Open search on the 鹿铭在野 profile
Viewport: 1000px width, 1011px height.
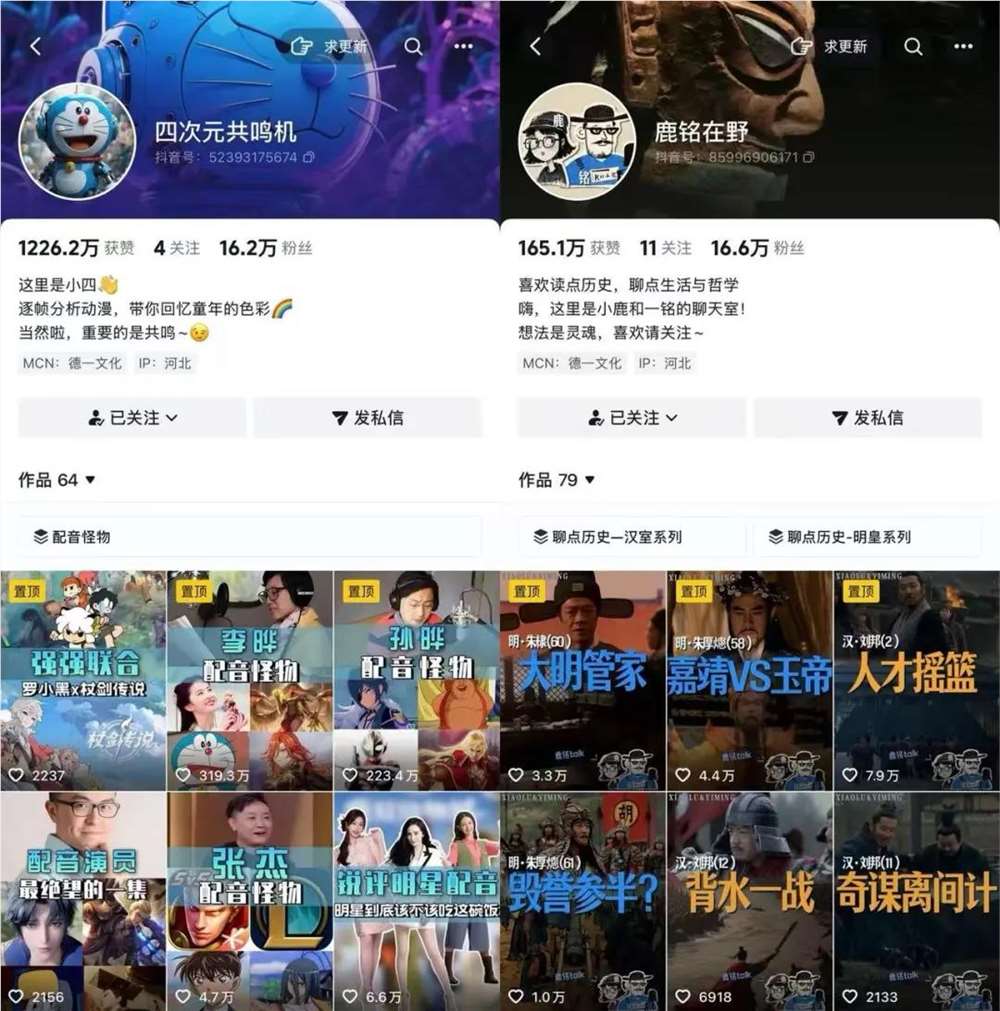point(911,46)
